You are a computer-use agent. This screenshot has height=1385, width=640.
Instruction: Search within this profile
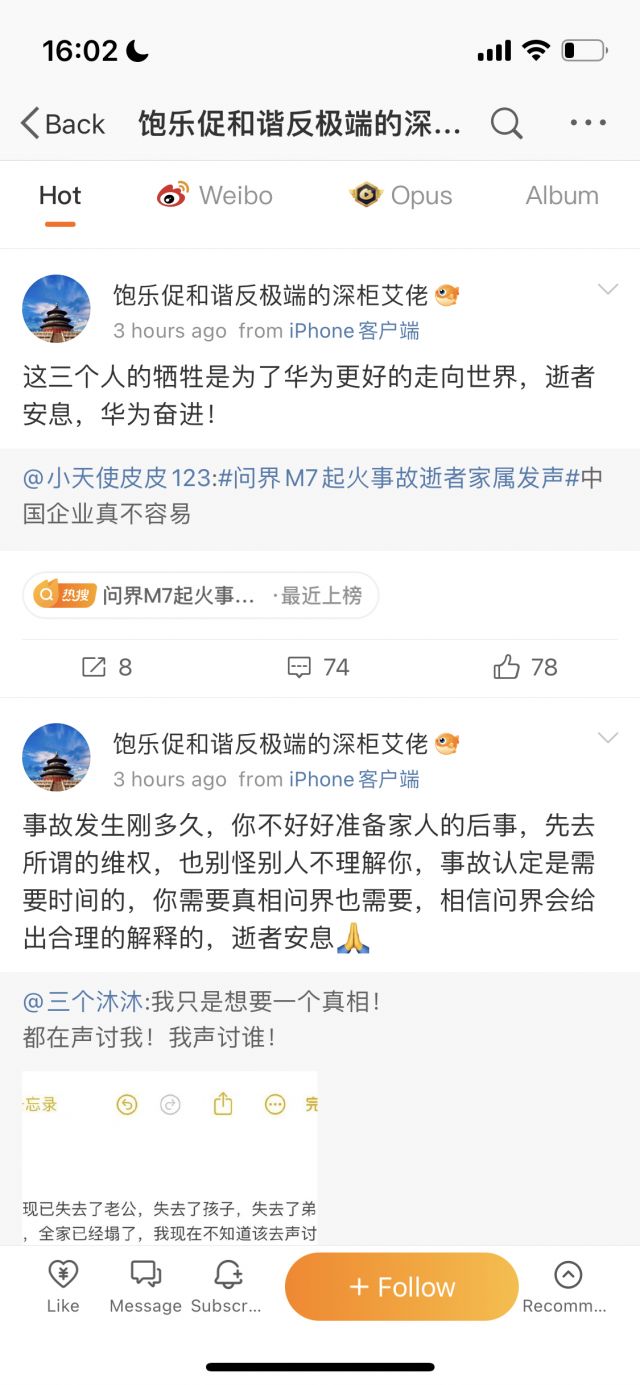pyautogui.click(x=507, y=124)
